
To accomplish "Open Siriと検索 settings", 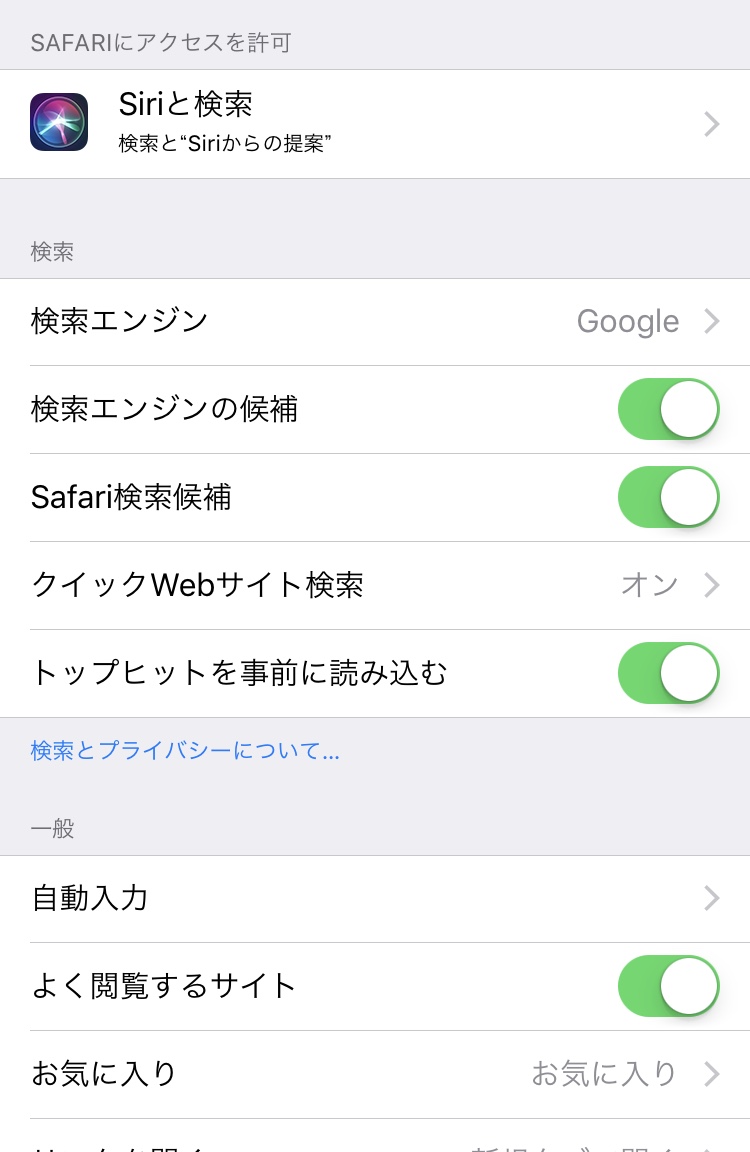I will pyautogui.click(x=375, y=124).
